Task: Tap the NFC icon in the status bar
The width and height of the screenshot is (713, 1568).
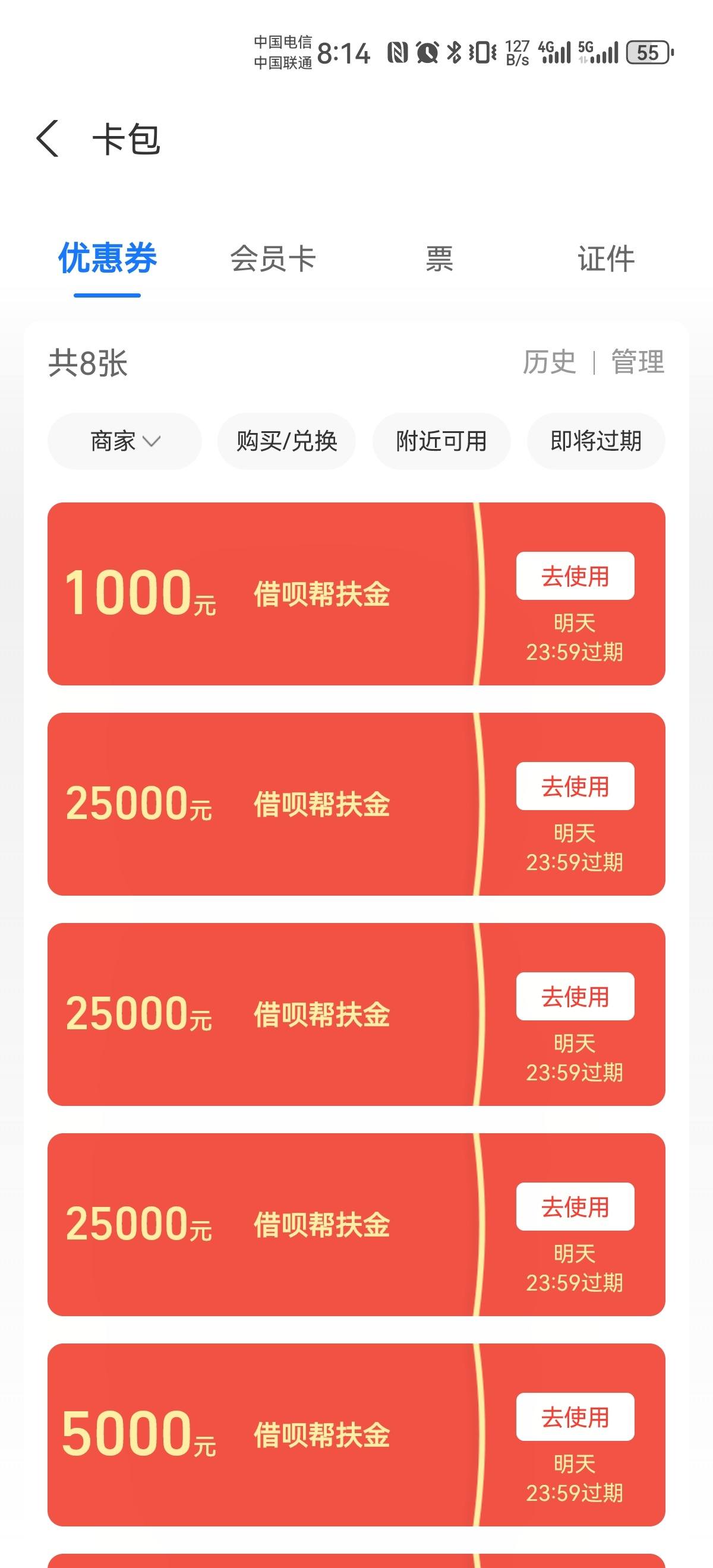Action: [396, 53]
